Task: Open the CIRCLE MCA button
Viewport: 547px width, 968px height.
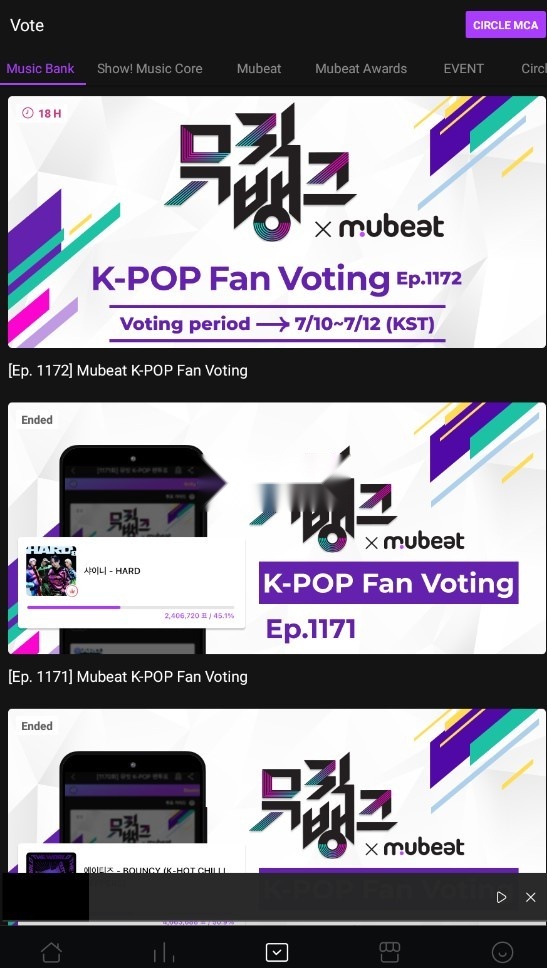Action: point(505,25)
